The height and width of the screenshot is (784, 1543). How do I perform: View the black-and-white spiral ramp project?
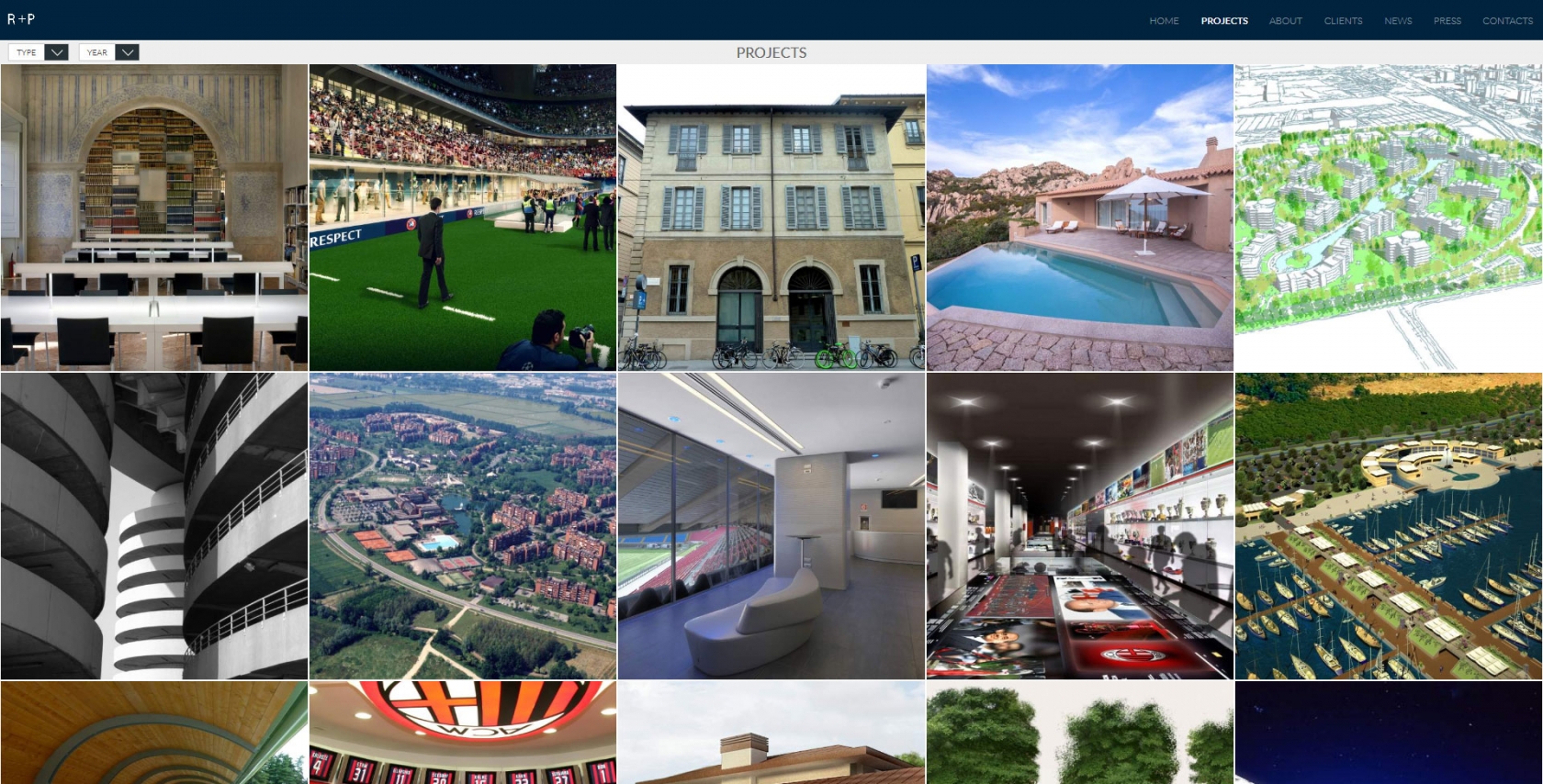pos(154,526)
